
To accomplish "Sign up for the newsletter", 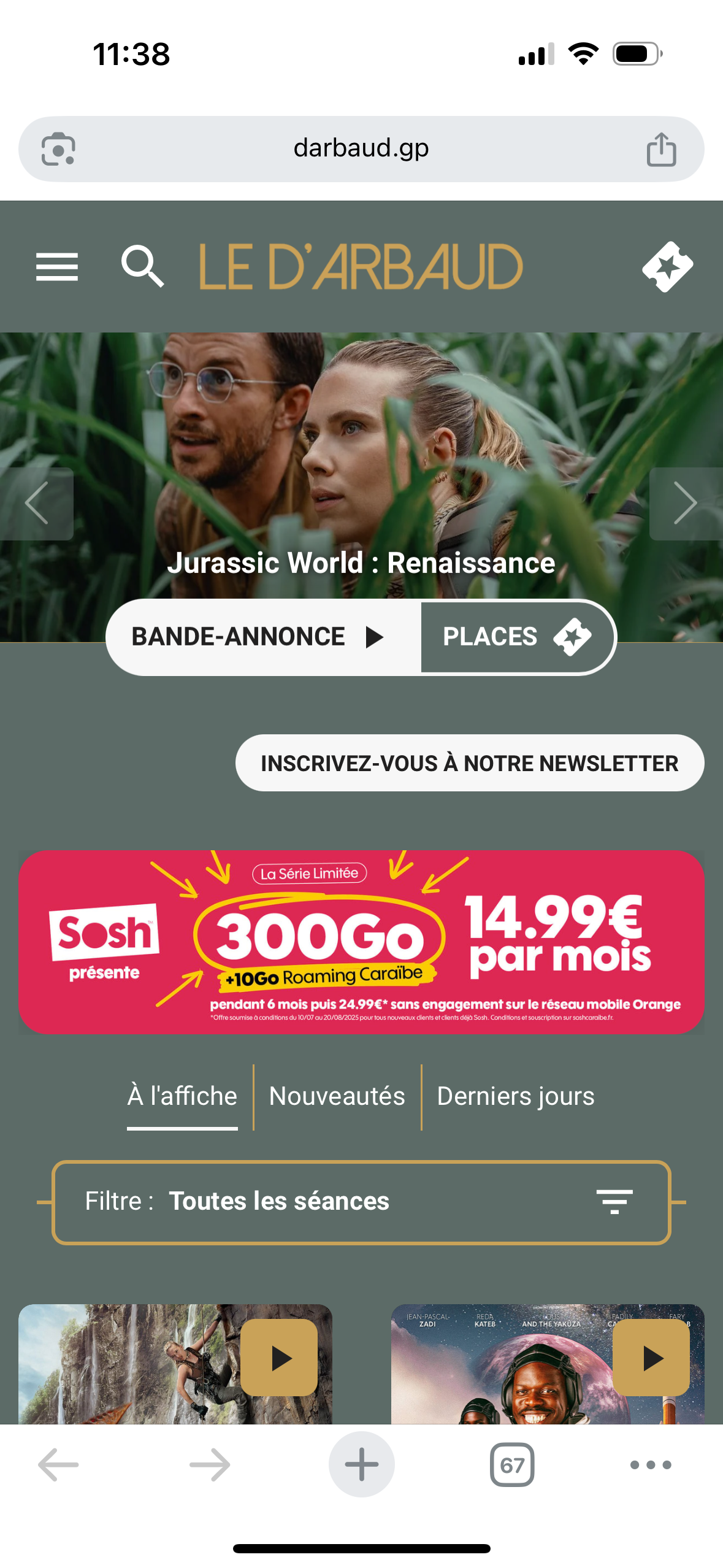I will pyautogui.click(x=470, y=763).
